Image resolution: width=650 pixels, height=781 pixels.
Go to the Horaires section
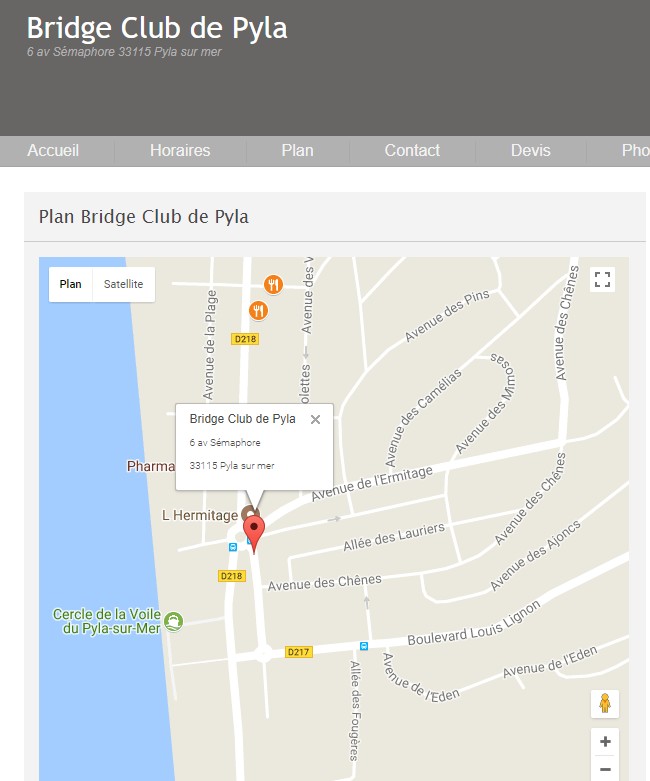(x=180, y=150)
